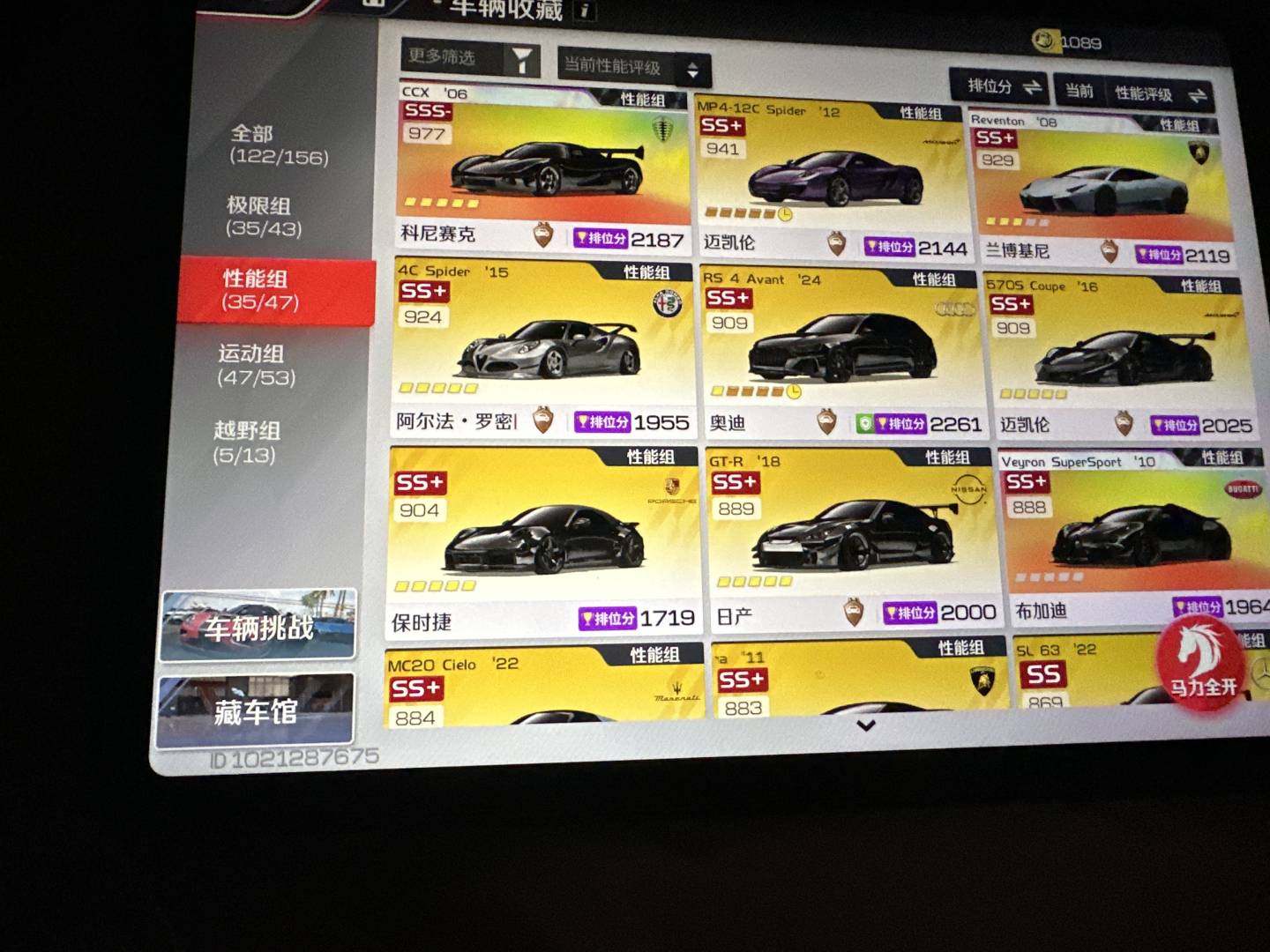Open 车辆挑战 vehicle challenges
1270x952 pixels.
pos(258,626)
